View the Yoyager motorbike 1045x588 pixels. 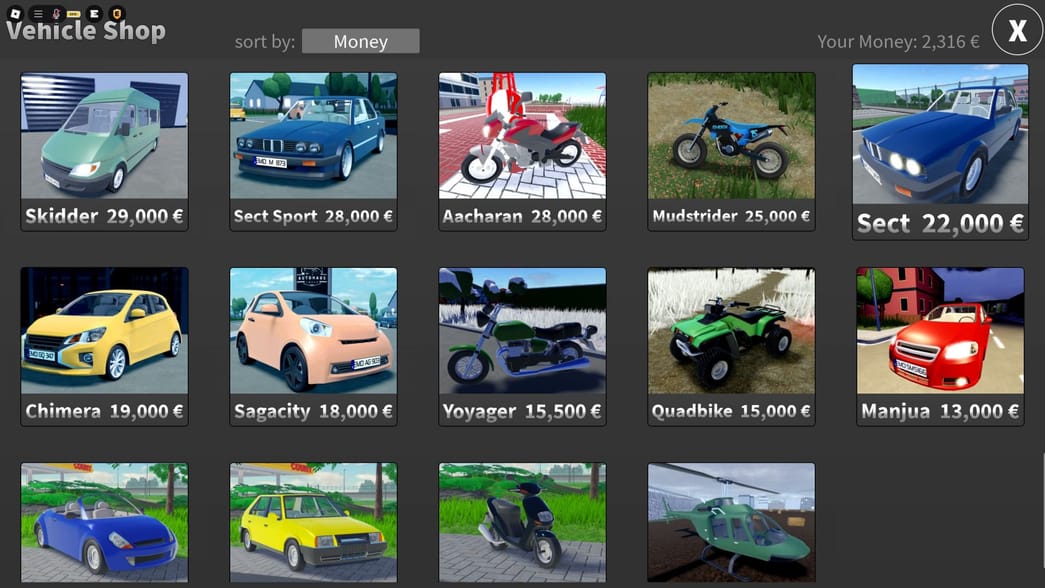pos(522,345)
